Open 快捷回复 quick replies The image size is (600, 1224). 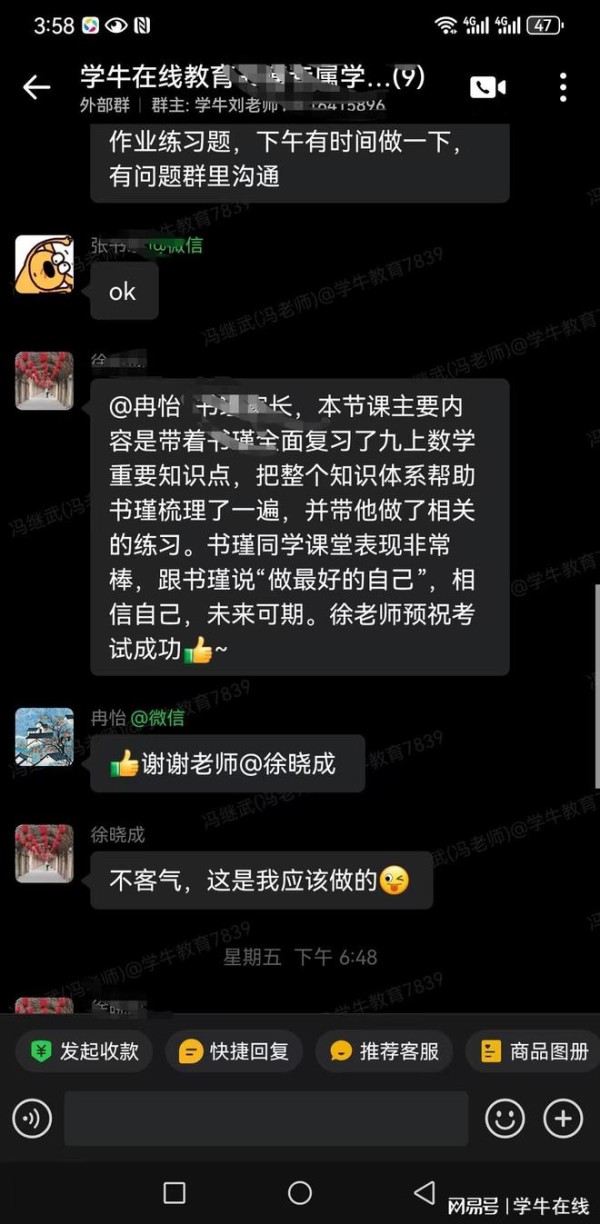coord(234,1051)
